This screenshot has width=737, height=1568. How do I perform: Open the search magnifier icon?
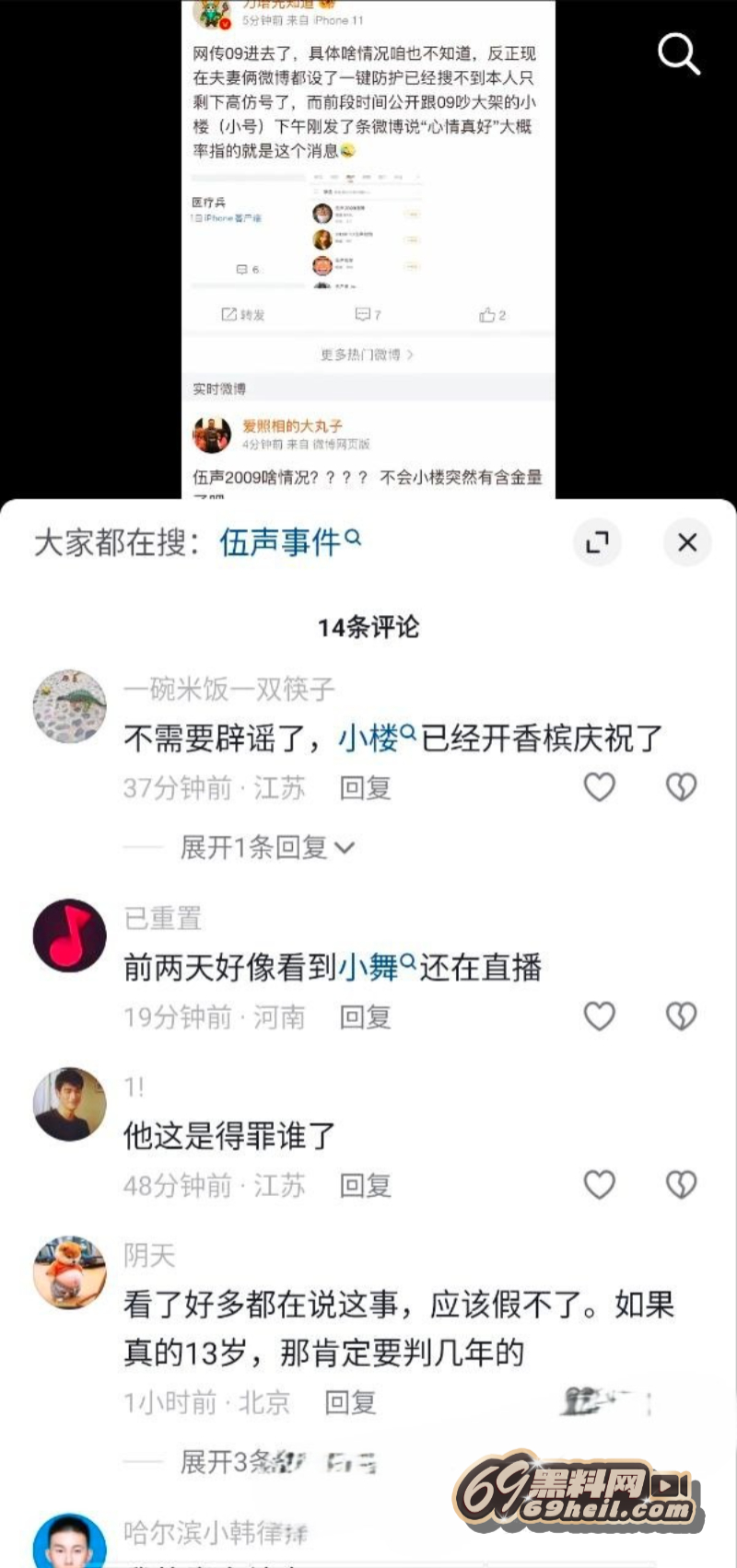tap(679, 53)
